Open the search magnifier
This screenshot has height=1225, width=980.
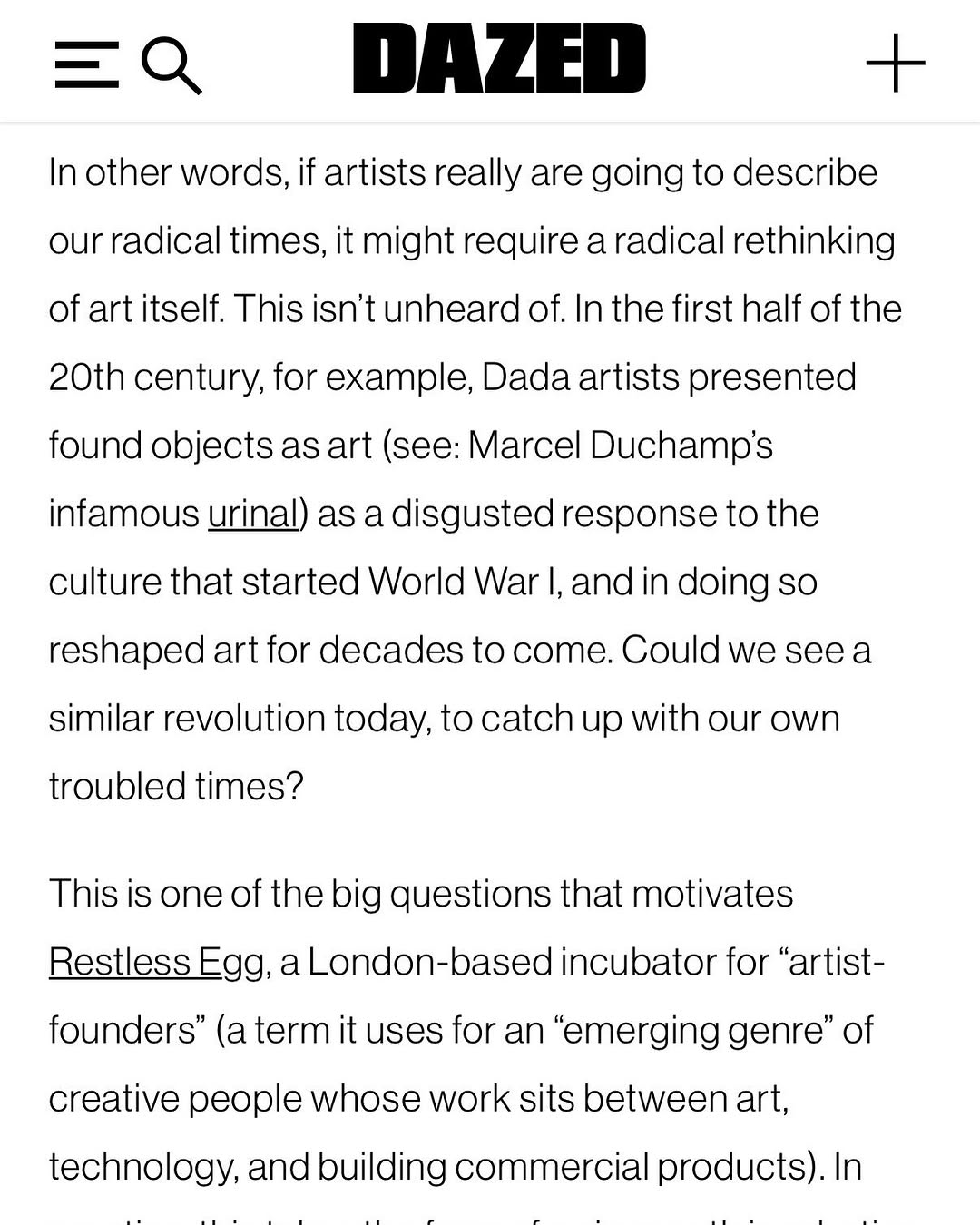(171, 65)
